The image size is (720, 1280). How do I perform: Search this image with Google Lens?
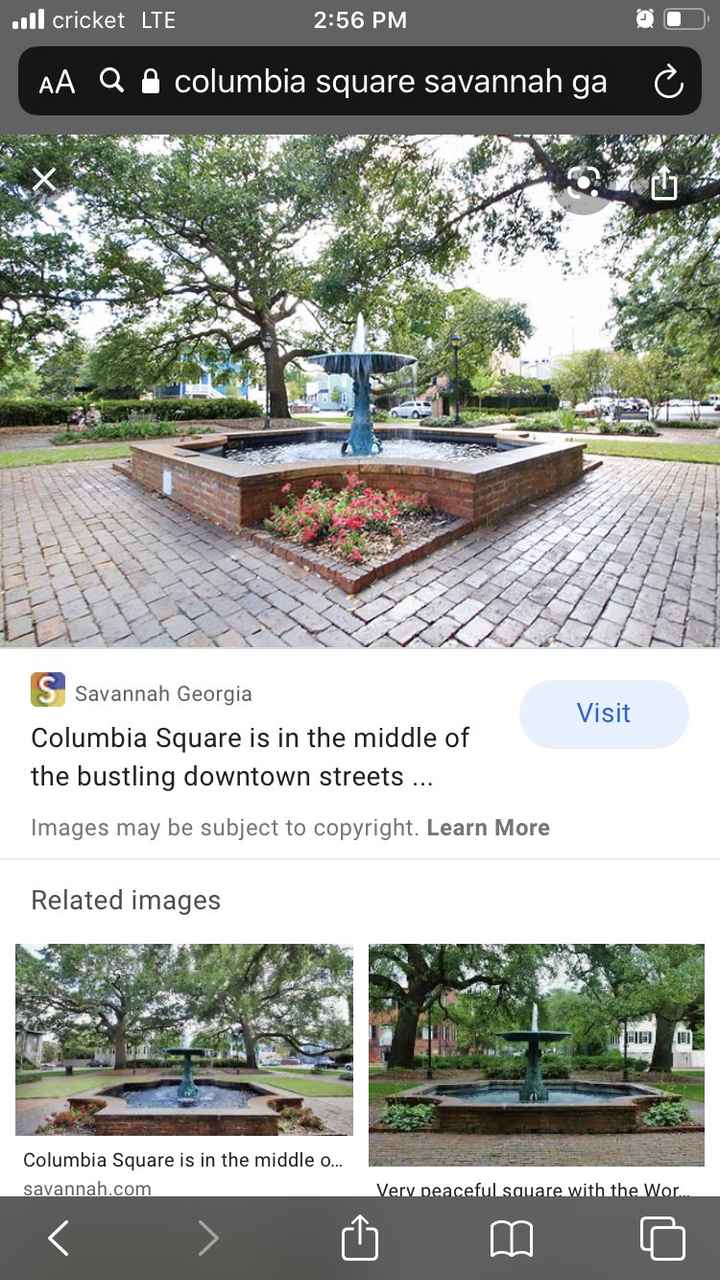click(x=583, y=183)
